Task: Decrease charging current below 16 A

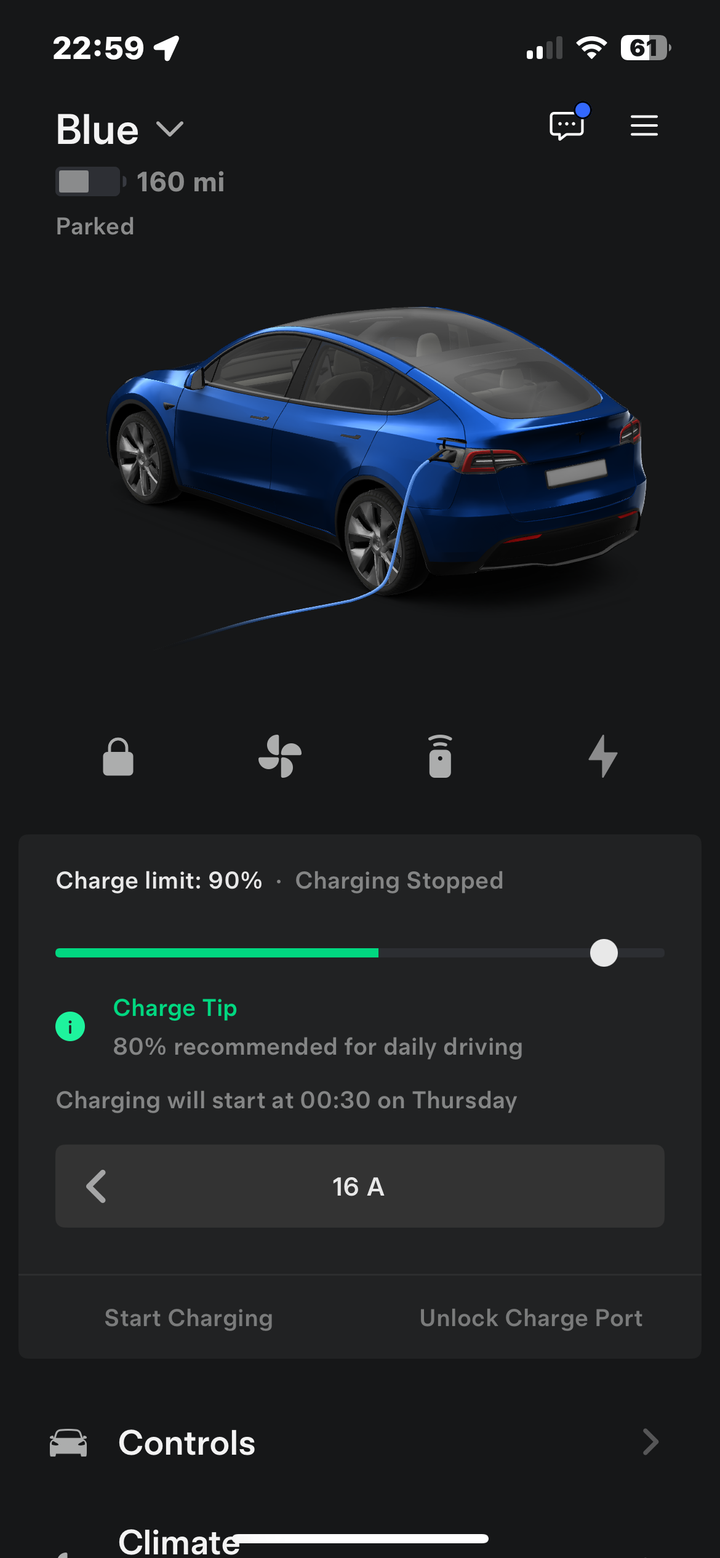Action: tap(97, 1187)
